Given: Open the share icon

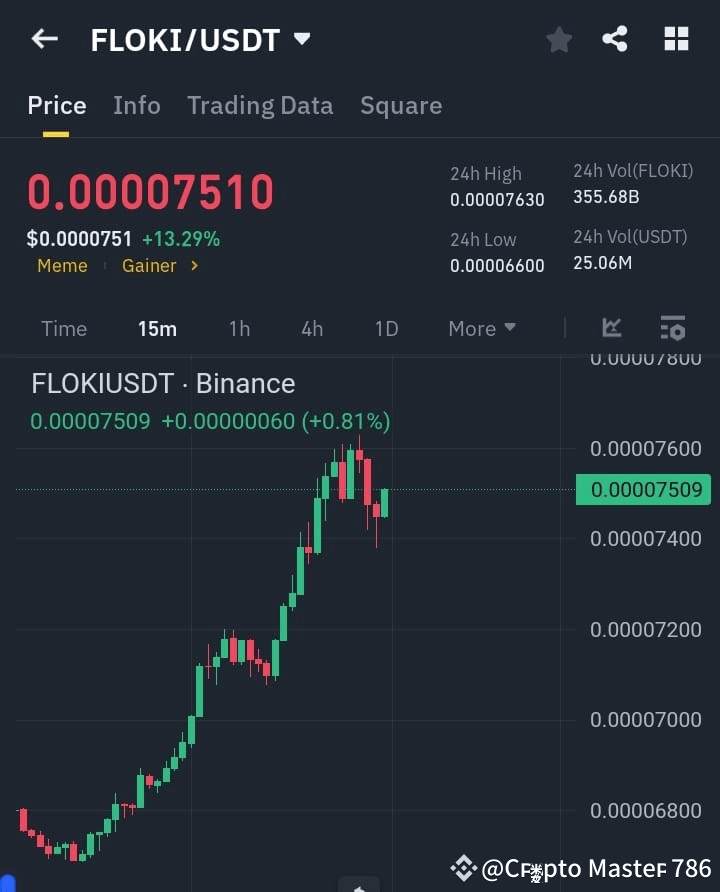Looking at the screenshot, I should pos(617,39).
